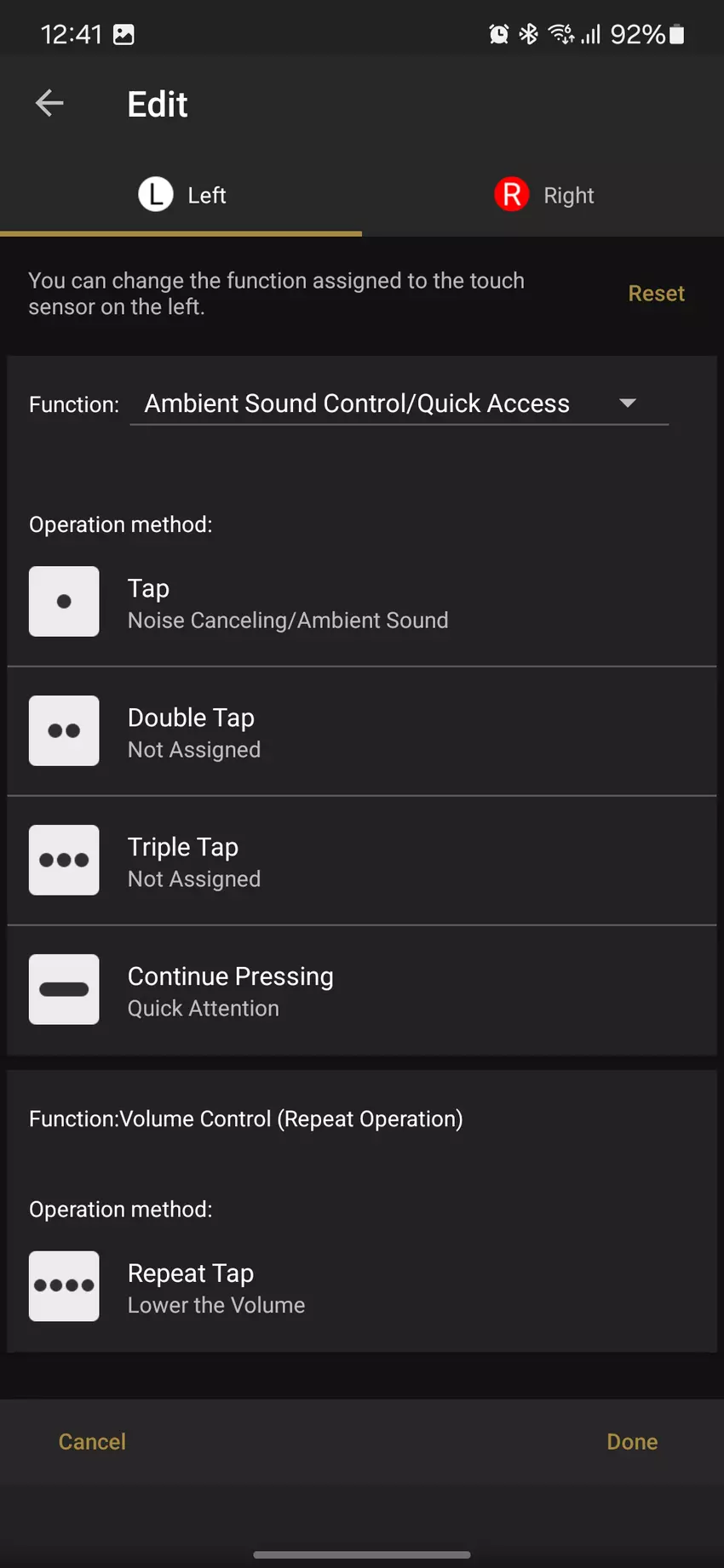Screen dimensions: 724x1568
Task: Reset the touch sensor functions
Action: 656,294
